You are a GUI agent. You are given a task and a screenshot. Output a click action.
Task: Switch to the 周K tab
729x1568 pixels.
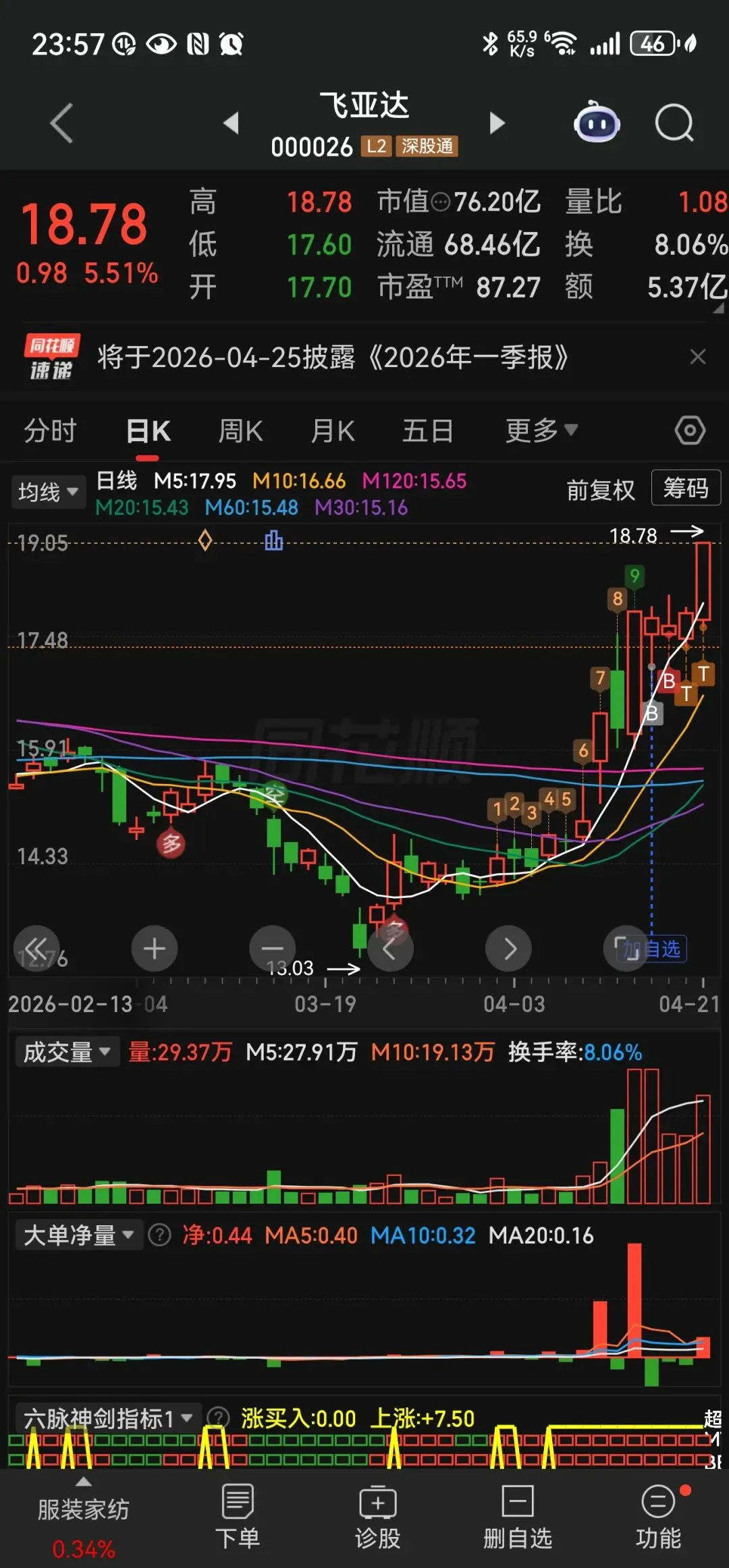pyautogui.click(x=240, y=430)
